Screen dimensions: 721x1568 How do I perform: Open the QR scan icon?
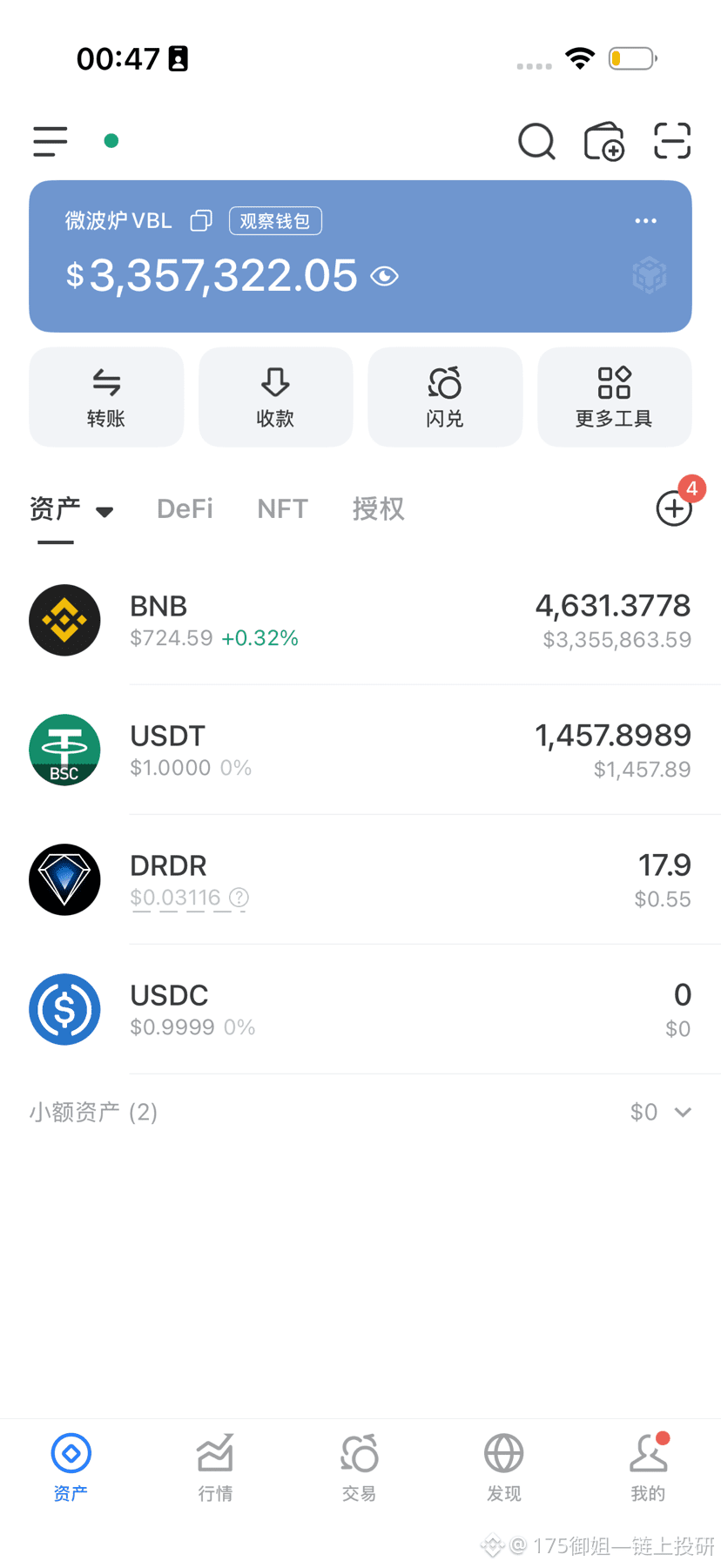[671, 141]
